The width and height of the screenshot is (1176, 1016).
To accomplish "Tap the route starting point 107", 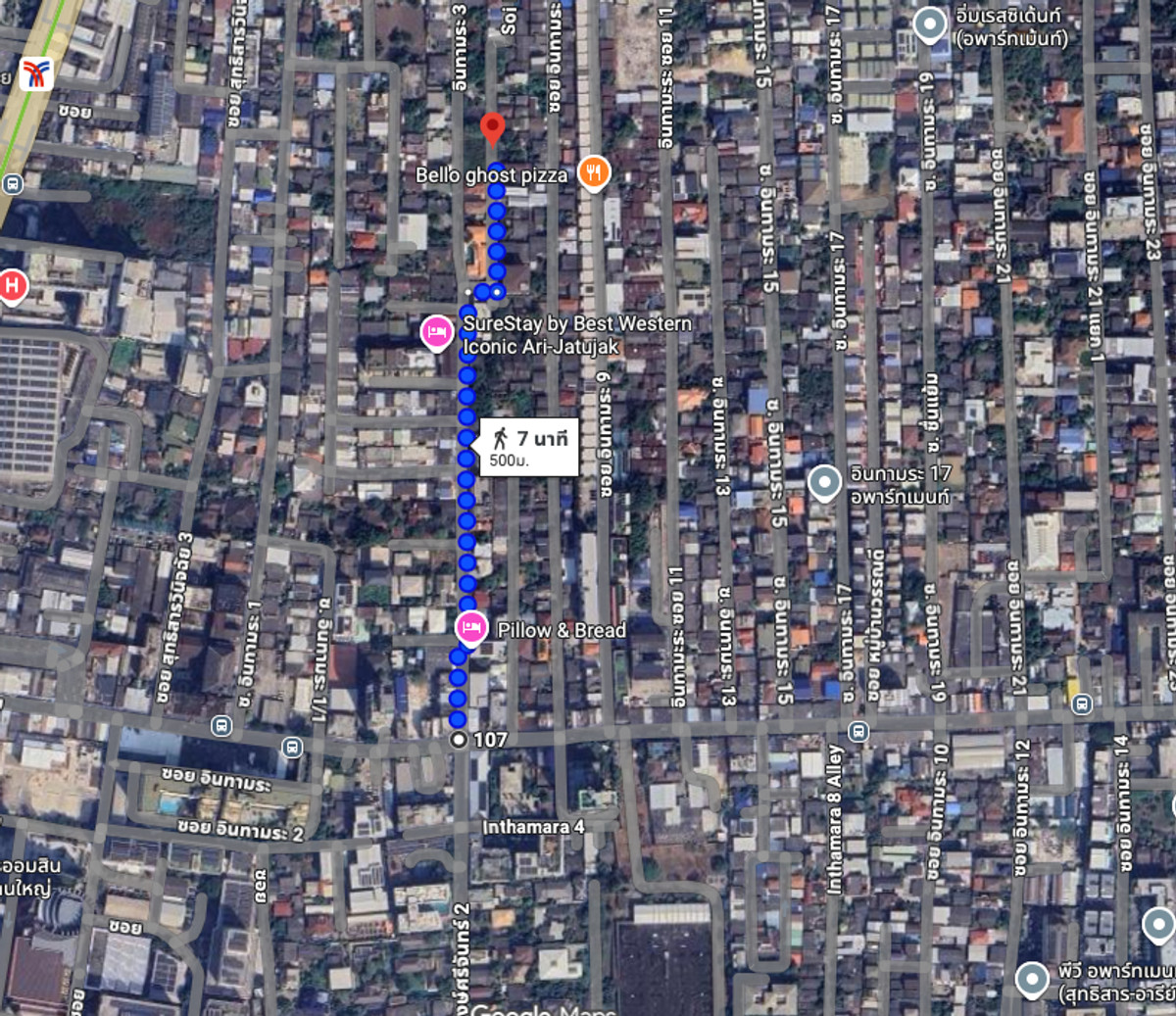I will click(x=459, y=740).
